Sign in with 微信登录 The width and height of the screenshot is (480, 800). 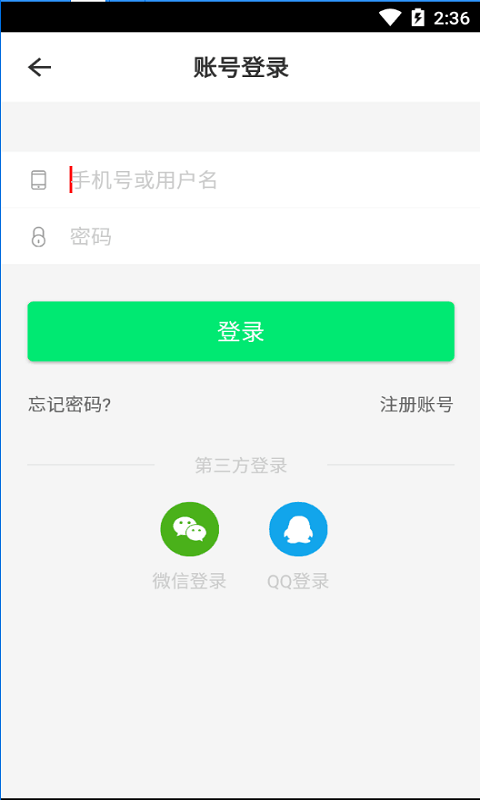(189, 545)
